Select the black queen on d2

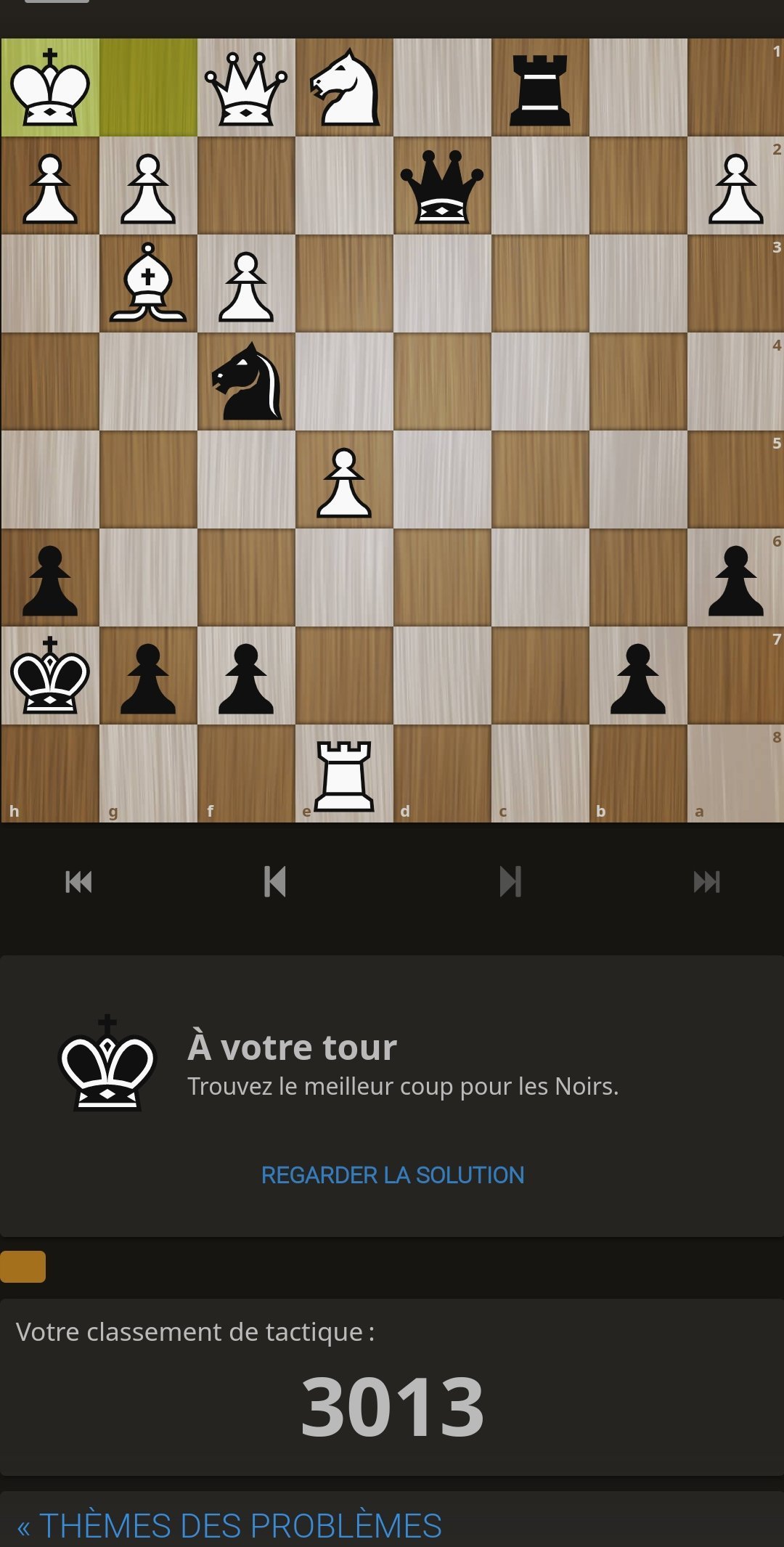coord(442,186)
